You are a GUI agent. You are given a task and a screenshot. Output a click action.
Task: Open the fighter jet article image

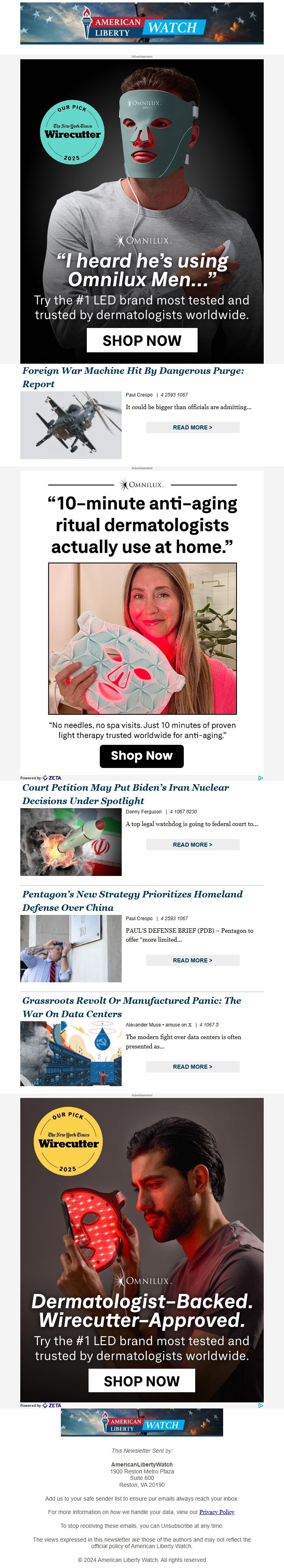click(x=71, y=425)
